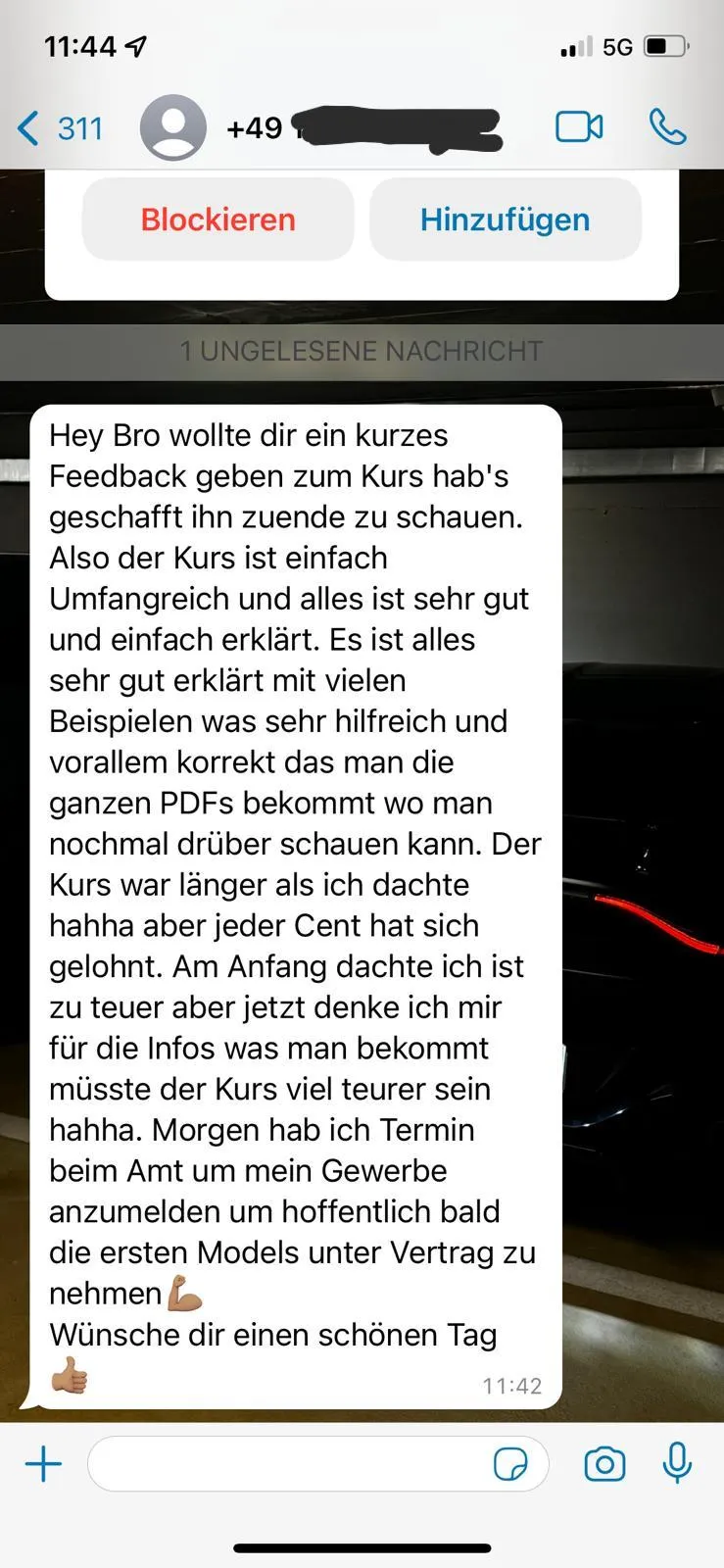Open the plus attachment menu
The height and width of the screenshot is (1568, 724).
click(x=43, y=1464)
